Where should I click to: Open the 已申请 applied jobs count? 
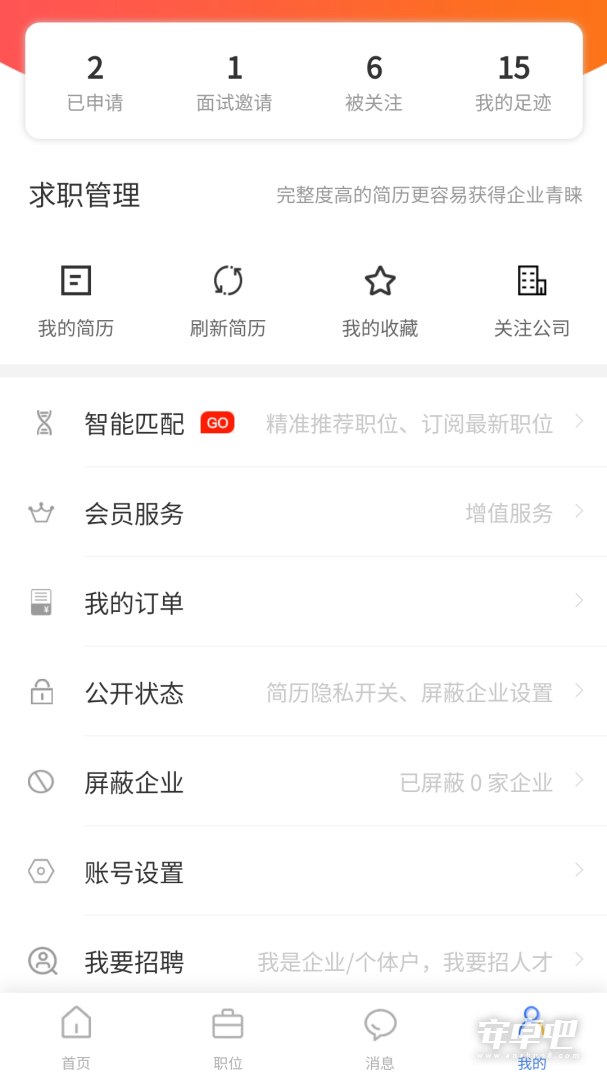95,83
